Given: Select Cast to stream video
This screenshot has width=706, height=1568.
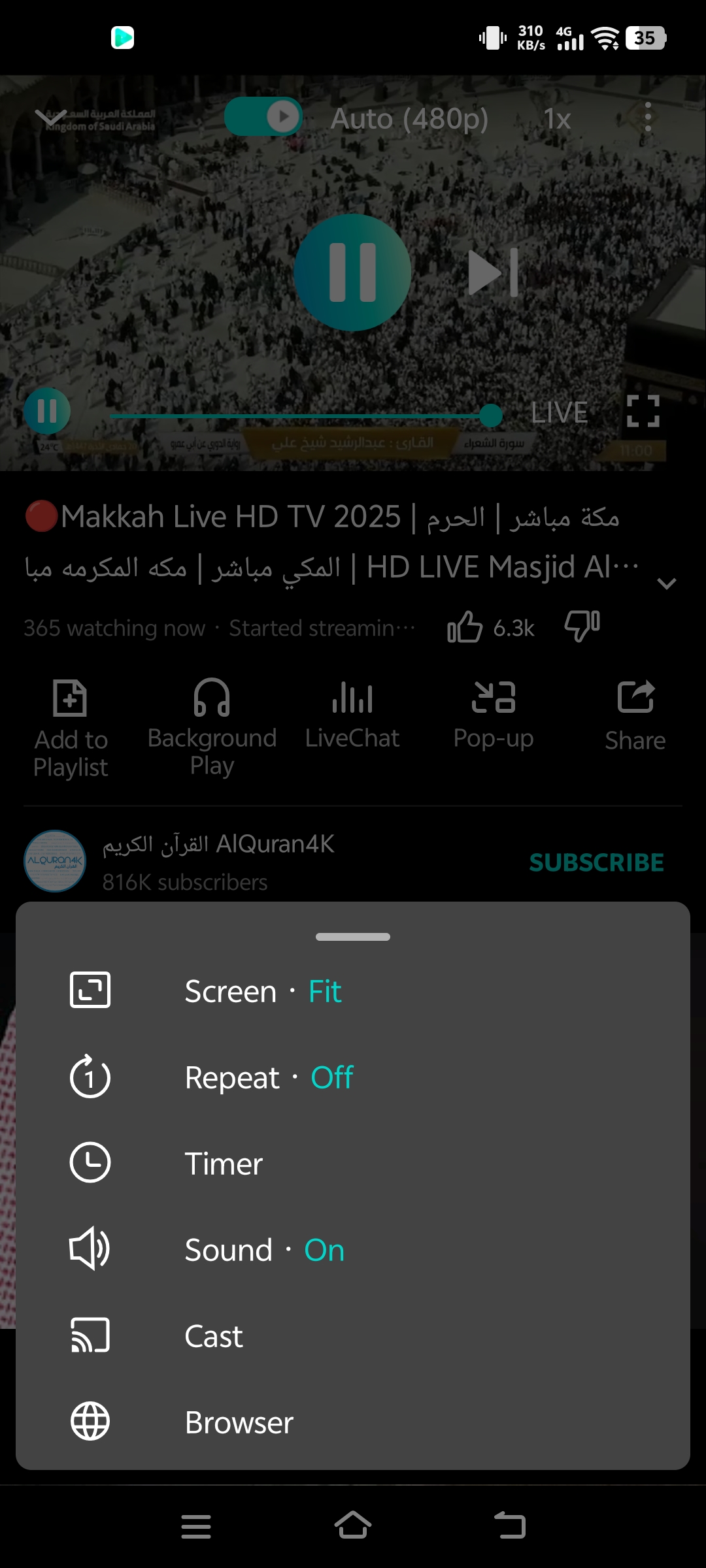Looking at the screenshot, I should pyautogui.click(x=214, y=1336).
